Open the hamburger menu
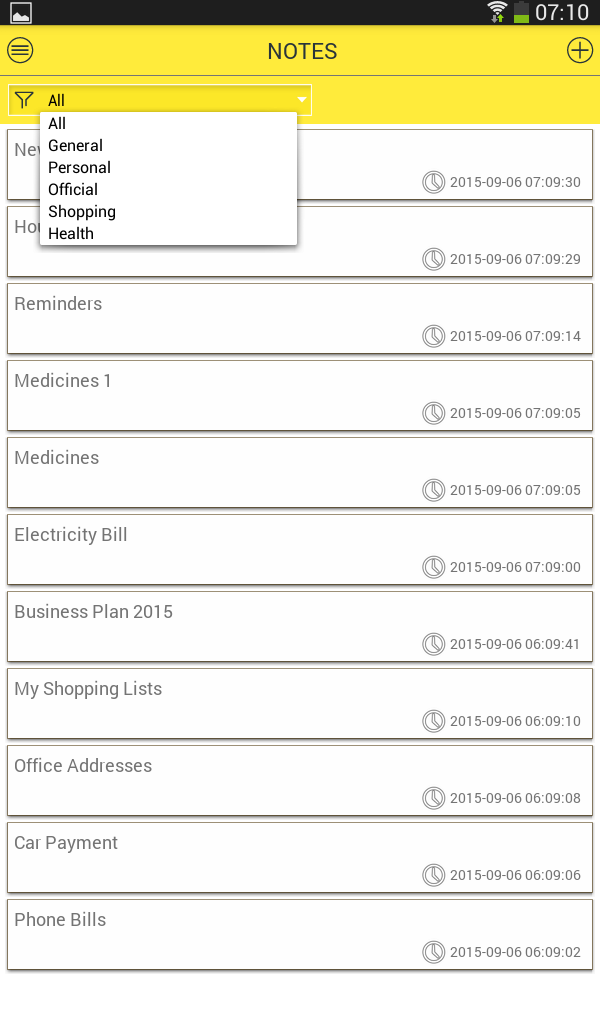The height and width of the screenshot is (1024, 600). tap(20, 50)
